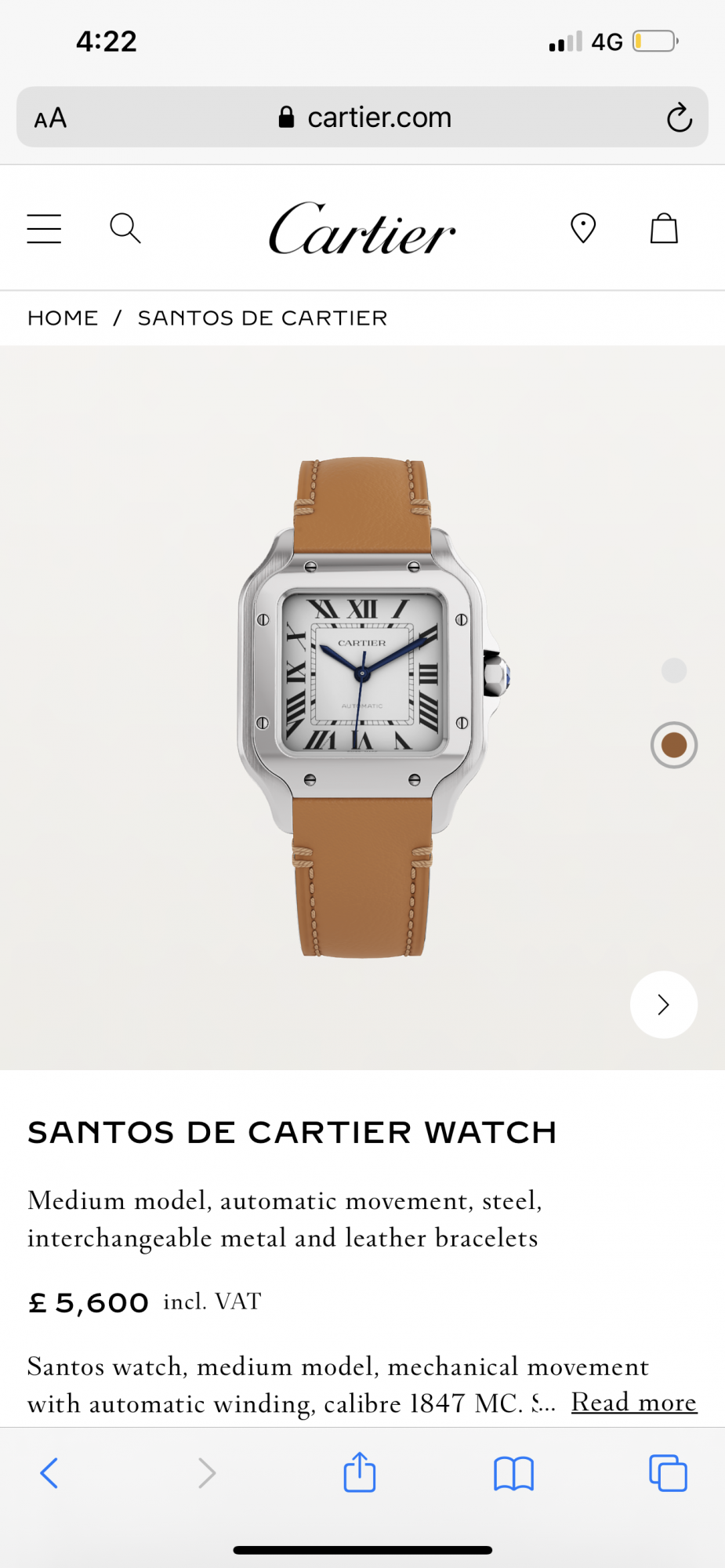Find a boutique with location pin

pyautogui.click(x=582, y=228)
